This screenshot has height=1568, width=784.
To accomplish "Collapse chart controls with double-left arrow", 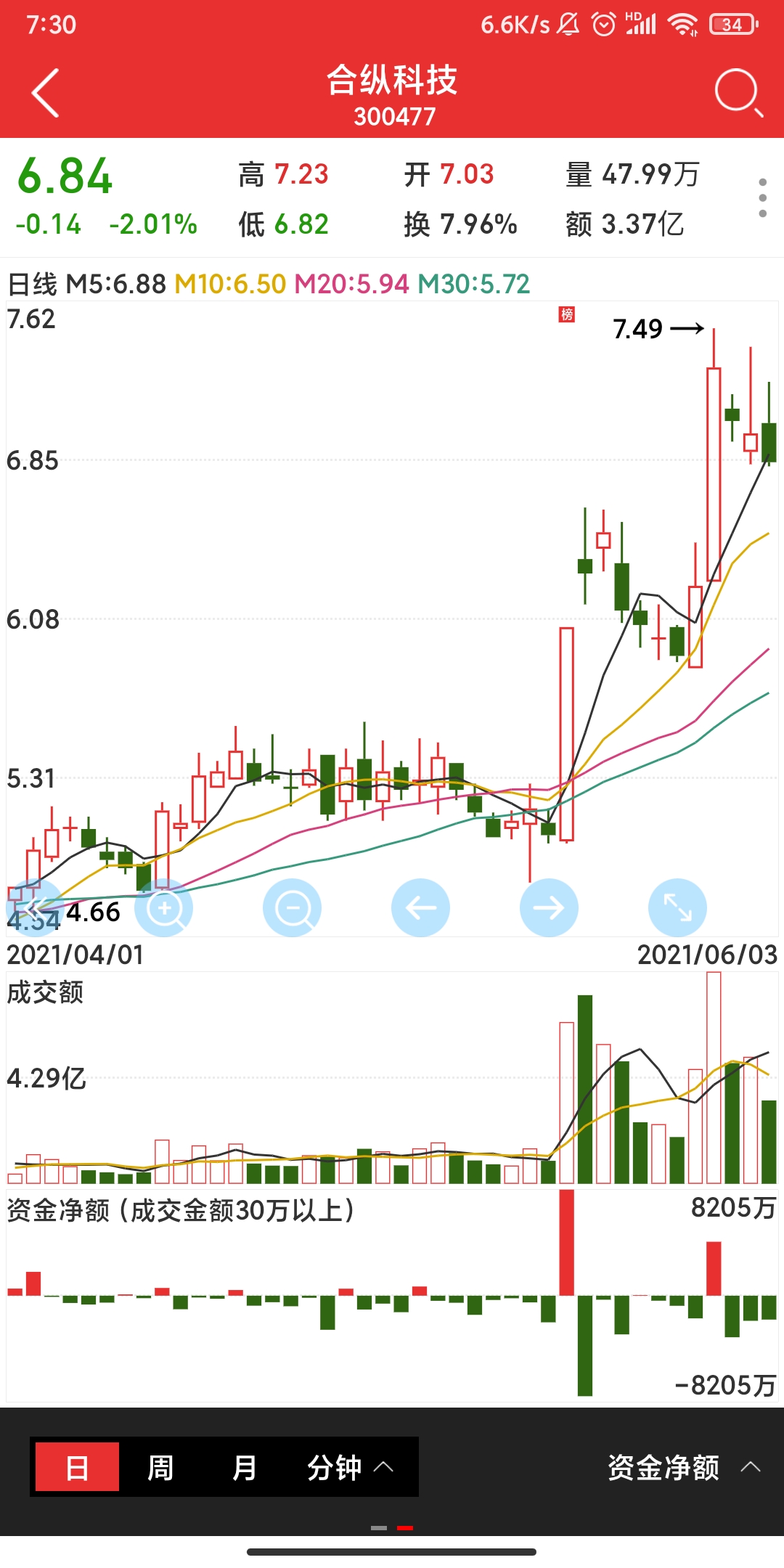I will (34, 907).
